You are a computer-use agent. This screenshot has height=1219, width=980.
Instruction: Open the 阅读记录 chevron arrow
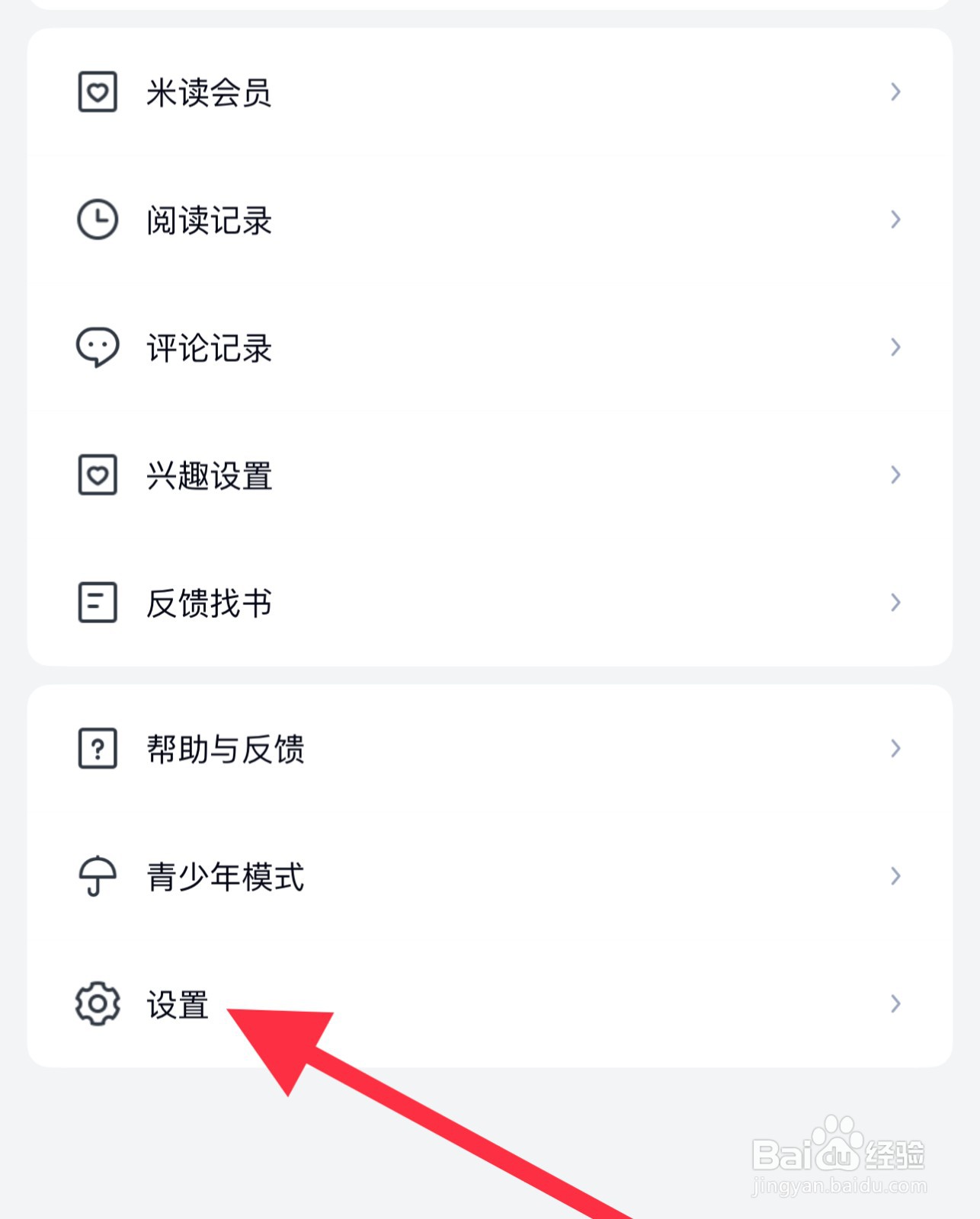pos(896,219)
